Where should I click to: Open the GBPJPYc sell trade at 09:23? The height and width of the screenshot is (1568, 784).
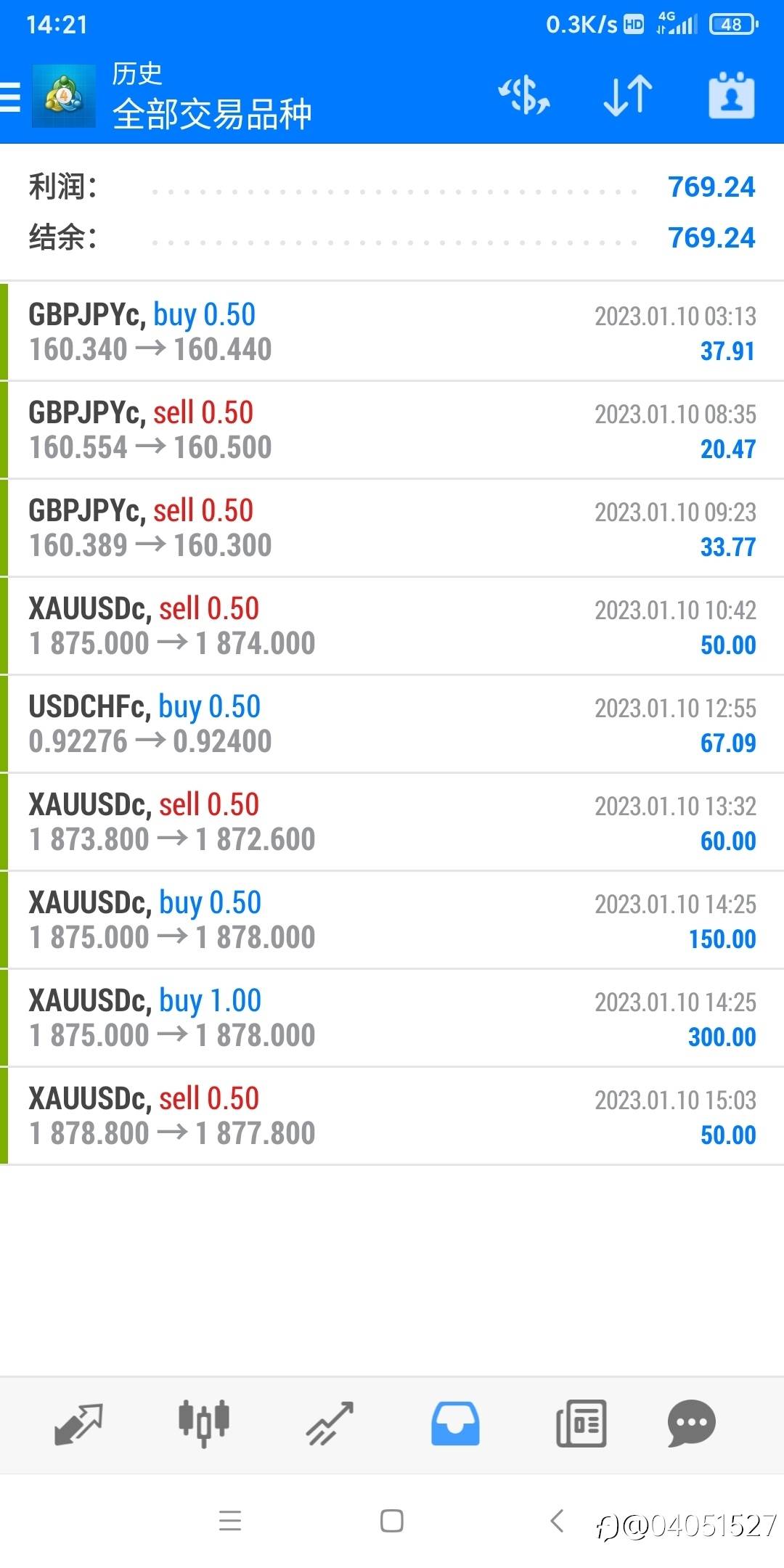click(x=392, y=528)
